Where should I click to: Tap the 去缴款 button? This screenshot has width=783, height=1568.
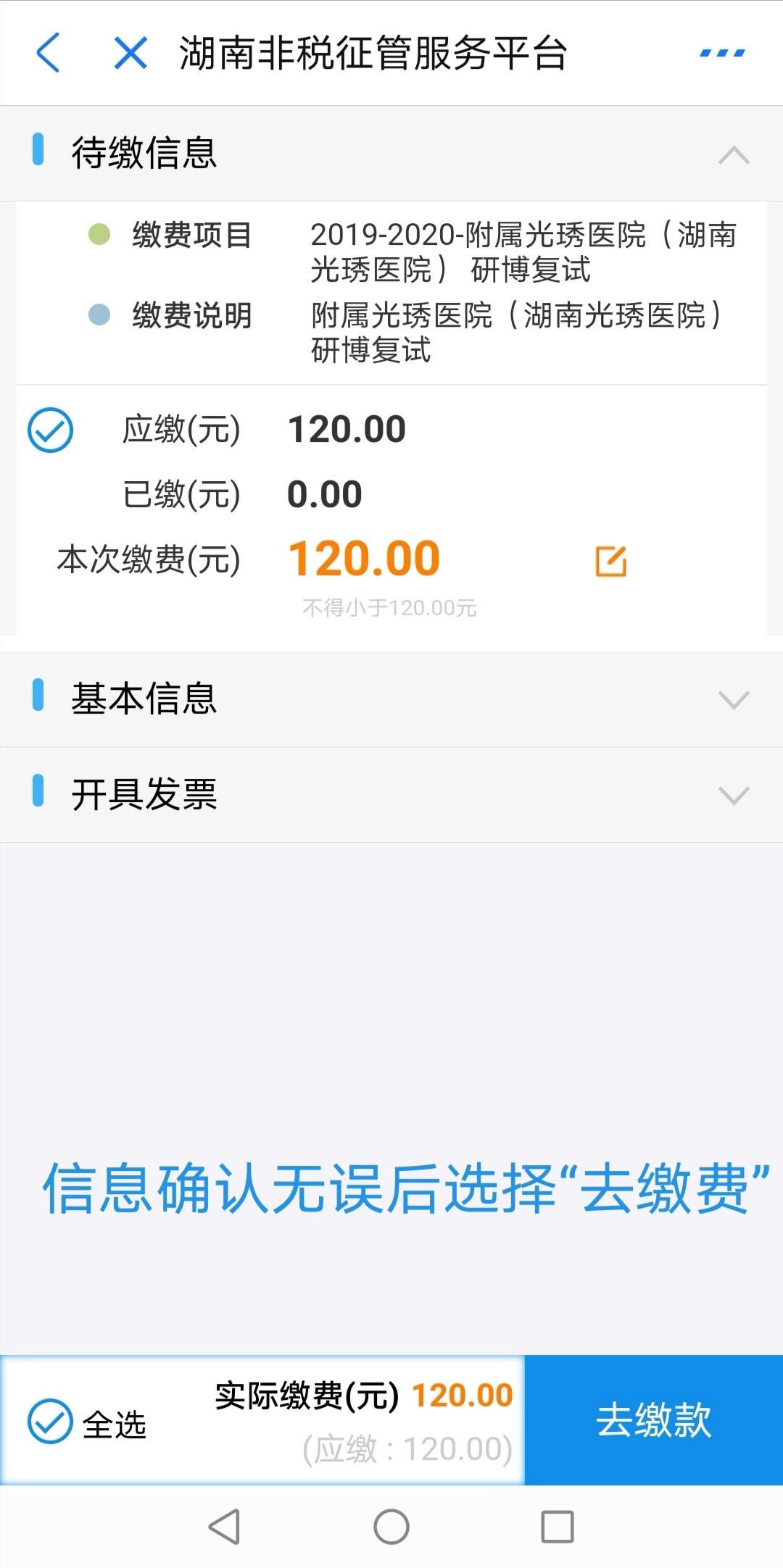[653, 1419]
